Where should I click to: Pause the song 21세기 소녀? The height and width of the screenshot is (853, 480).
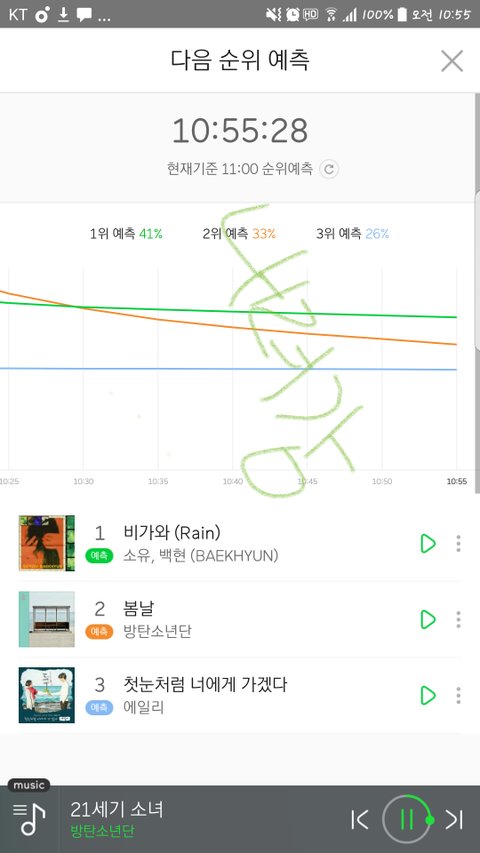click(x=407, y=819)
